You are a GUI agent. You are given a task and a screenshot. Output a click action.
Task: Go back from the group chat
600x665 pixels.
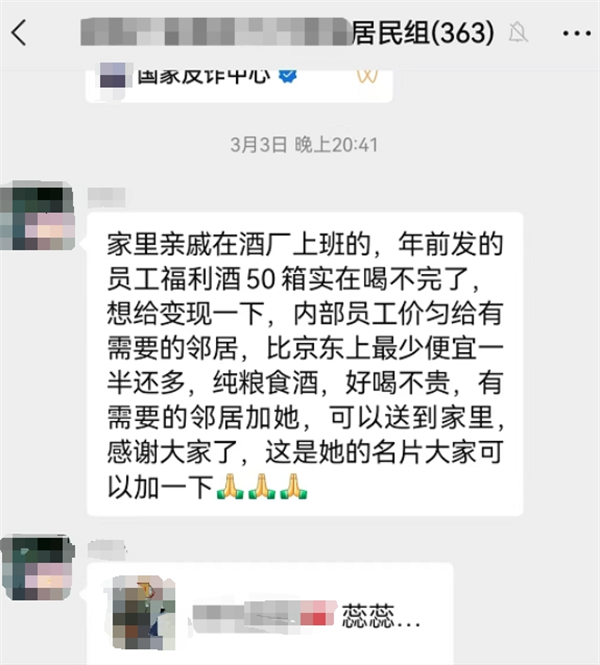[20, 33]
